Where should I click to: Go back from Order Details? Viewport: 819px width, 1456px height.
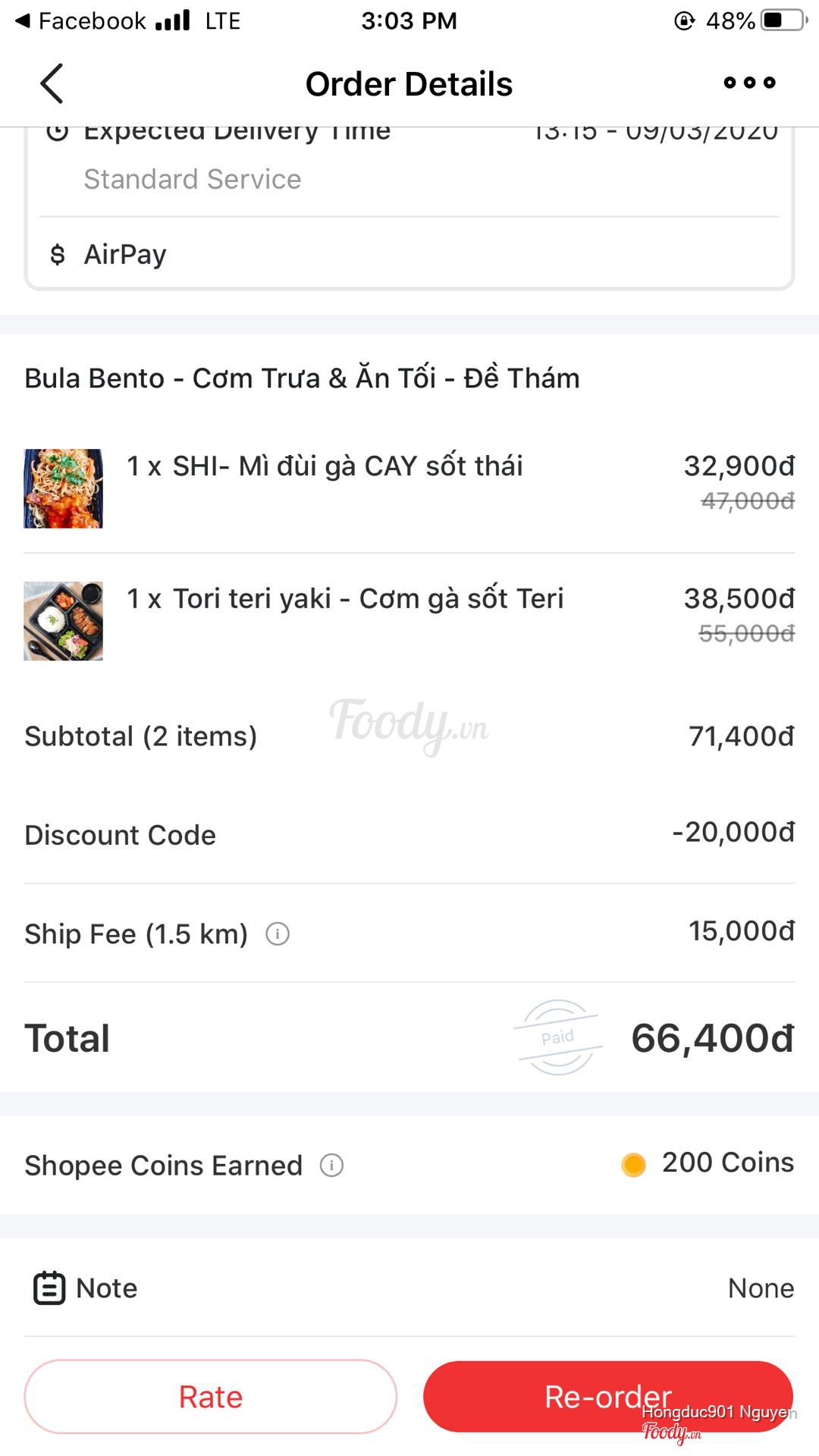click(52, 83)
